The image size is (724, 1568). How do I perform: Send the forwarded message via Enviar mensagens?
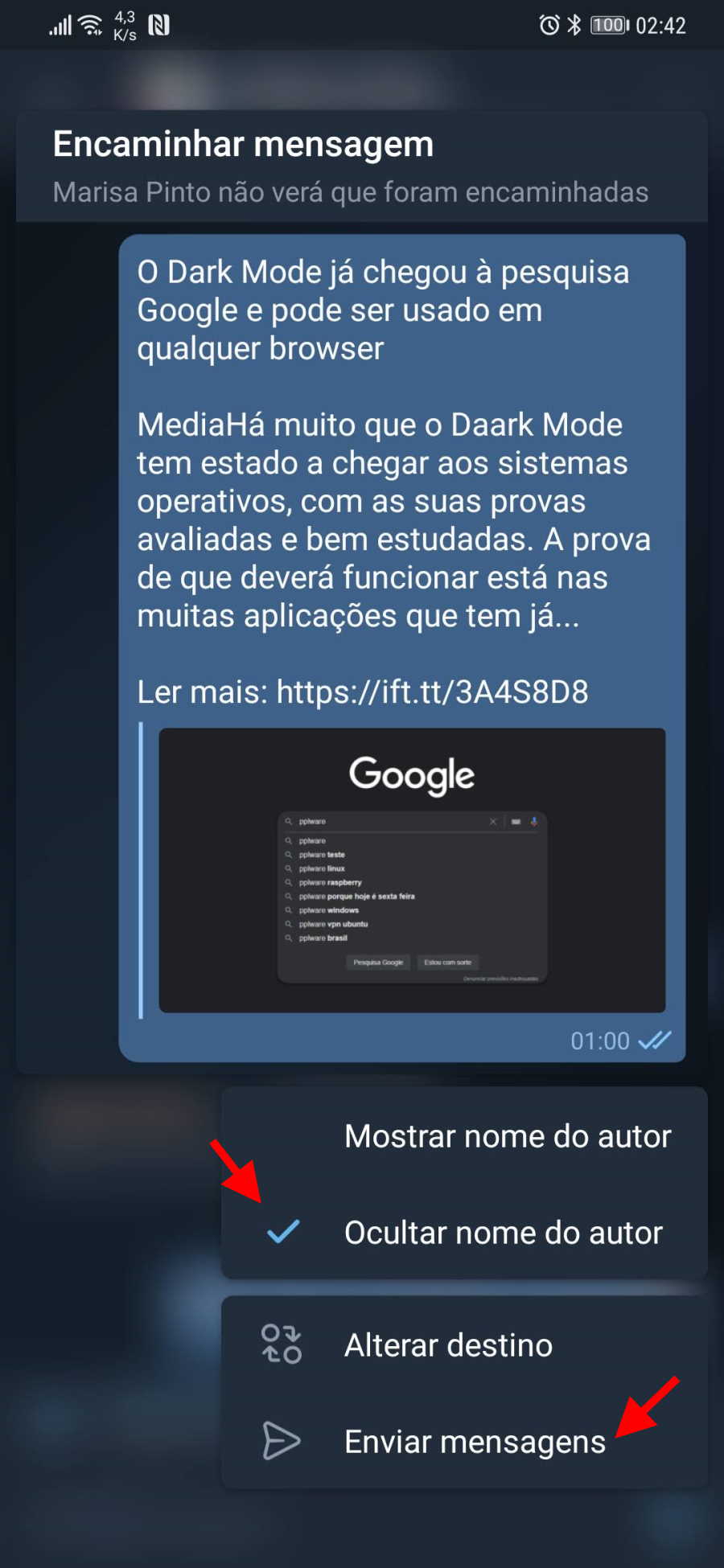[464, 1441]
